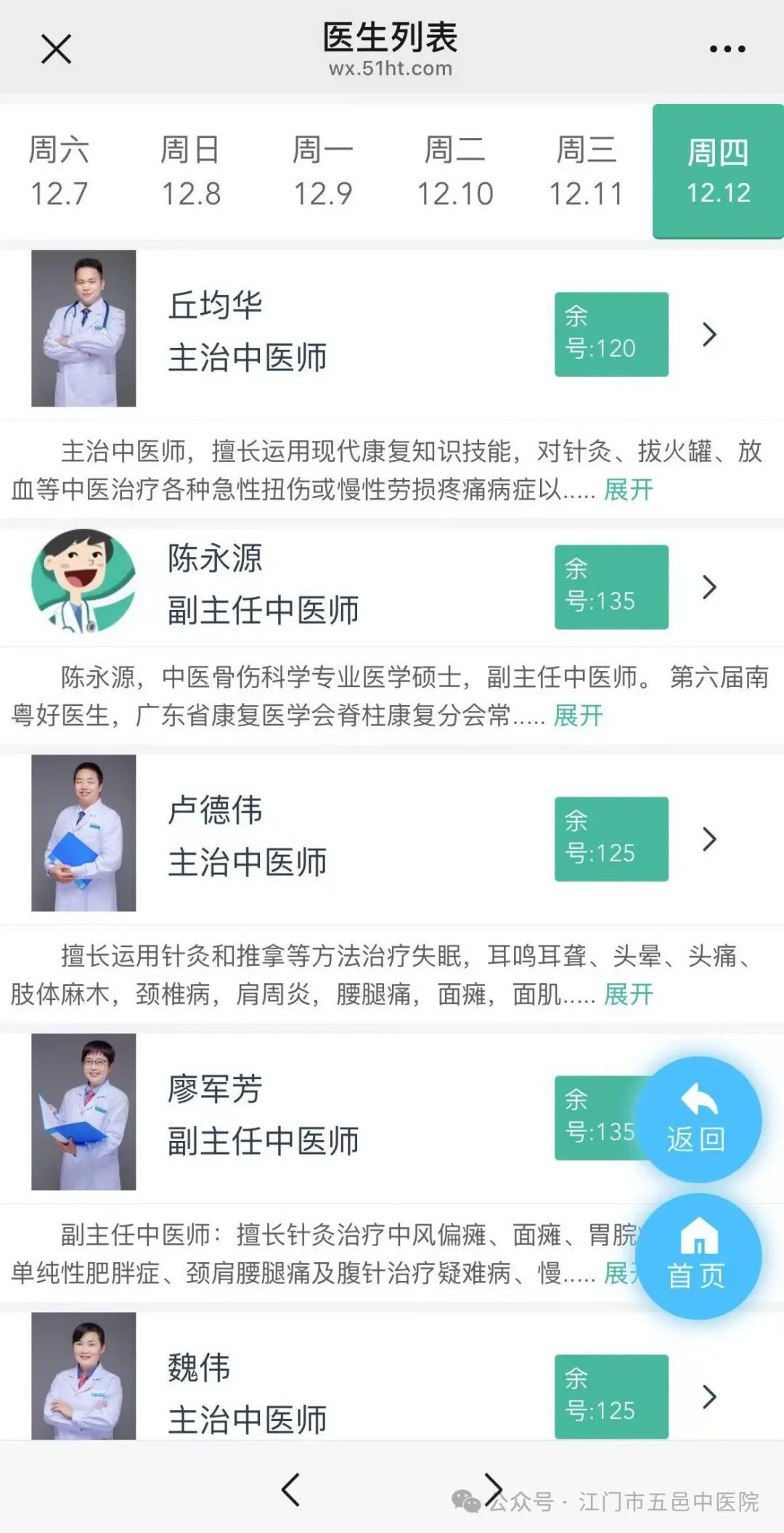The height and width of the screenshot is (1533, 784).
Task: Select the 周日 12.8 date tab
Action: click(x=190, y=171)
